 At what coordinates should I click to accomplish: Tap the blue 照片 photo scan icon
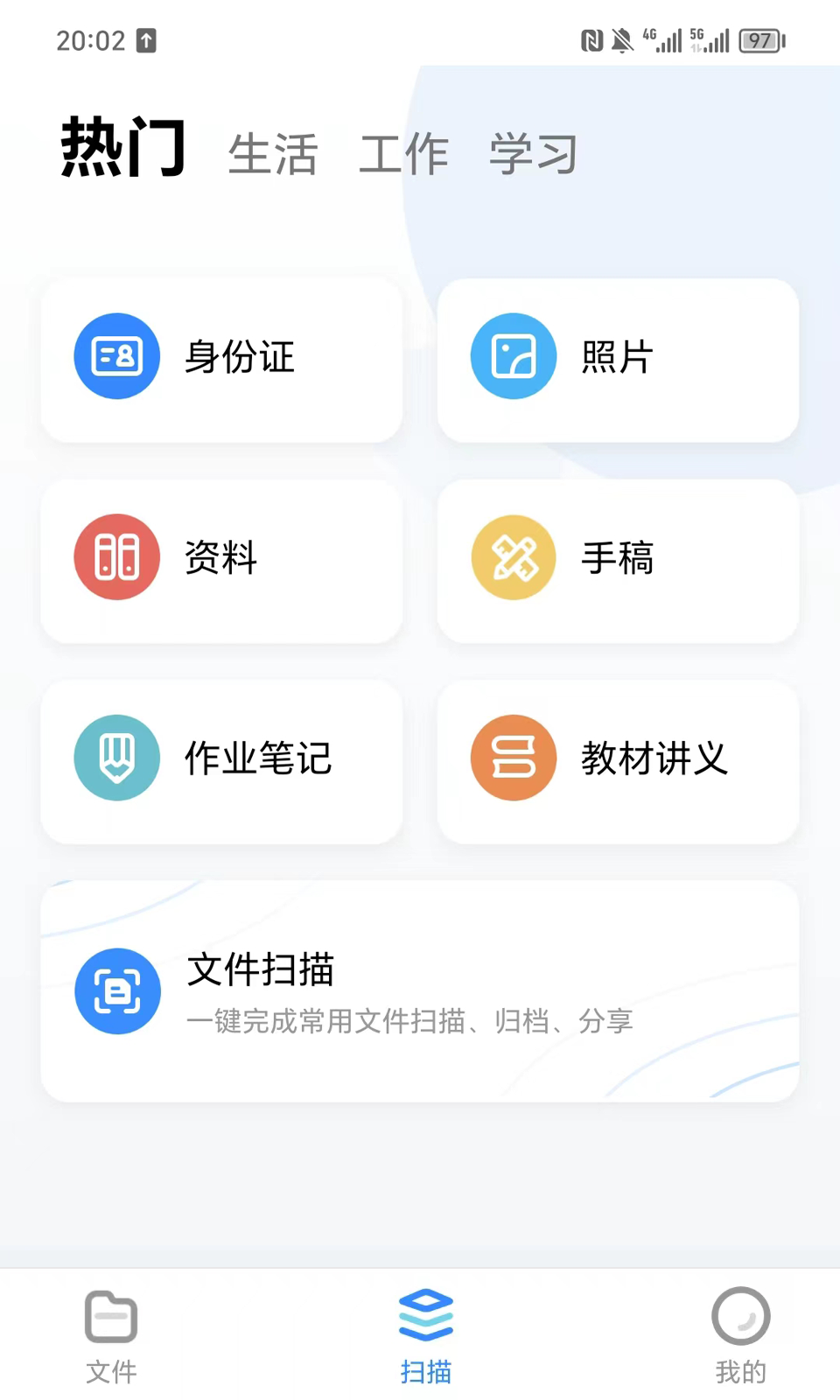coord(513,356)
